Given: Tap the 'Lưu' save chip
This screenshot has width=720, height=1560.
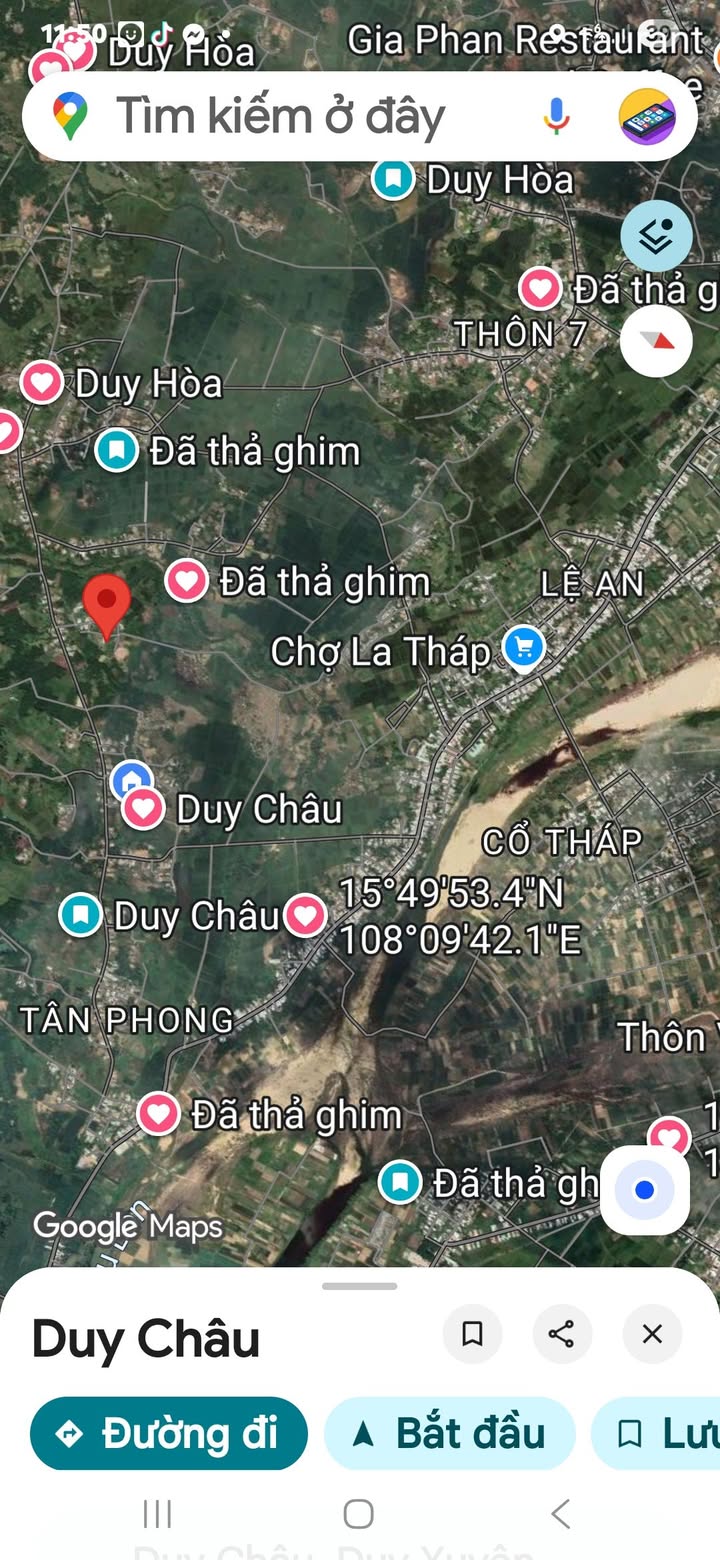Looking at the screenshot, I should (x=656, y=1433).
